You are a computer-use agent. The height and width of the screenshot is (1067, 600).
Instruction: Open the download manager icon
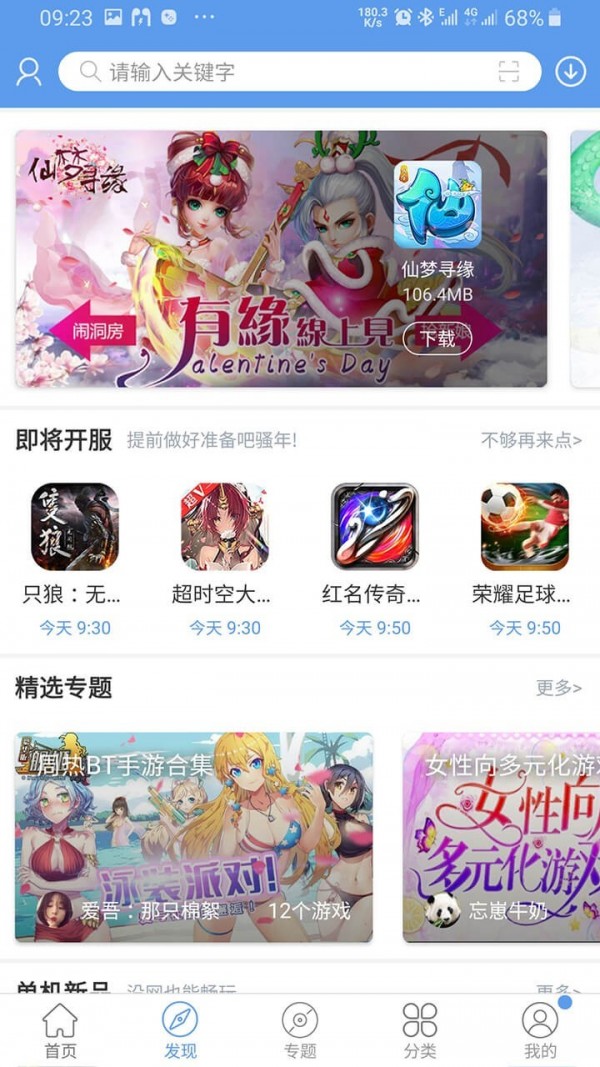pos(570,72)
